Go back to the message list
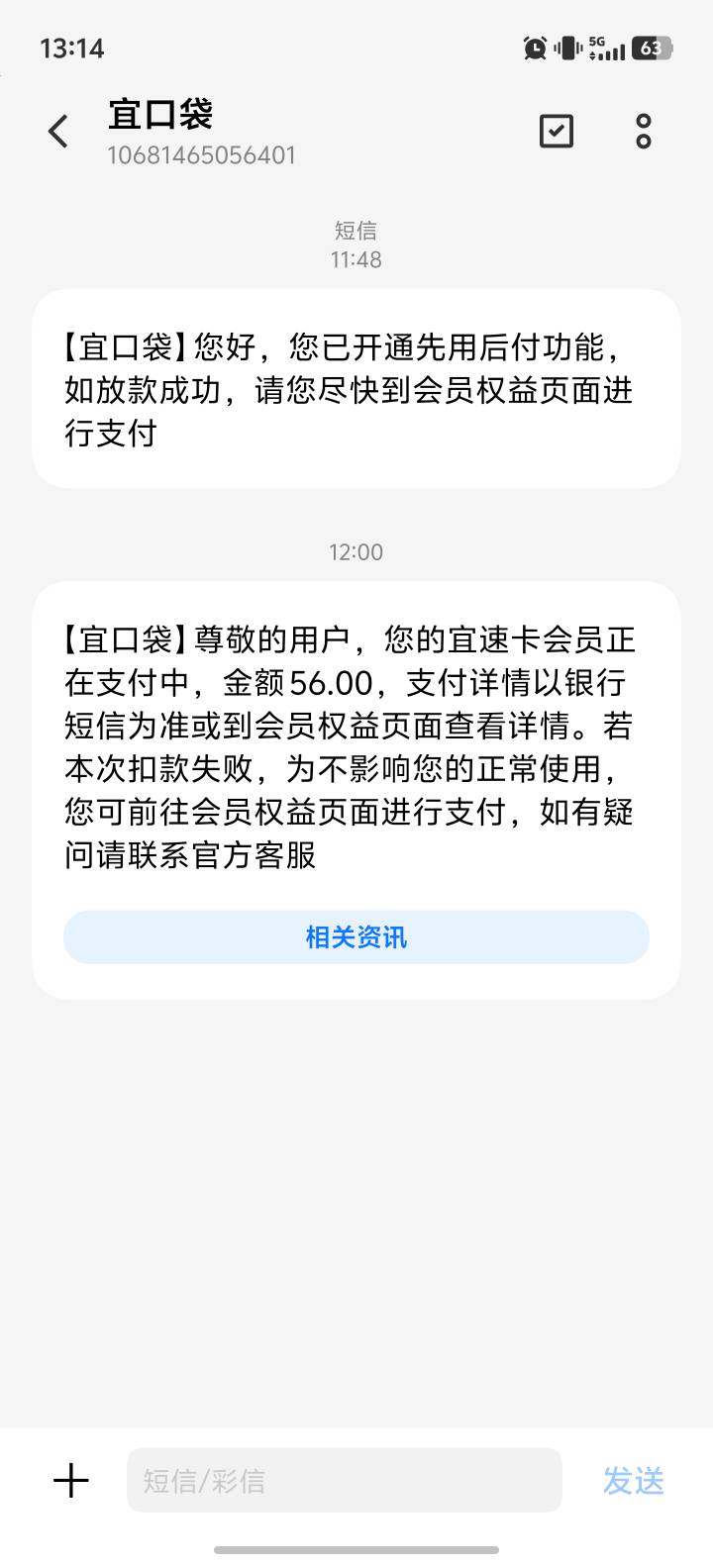The width and height of the screenshot is (713, 1568). 58,131
